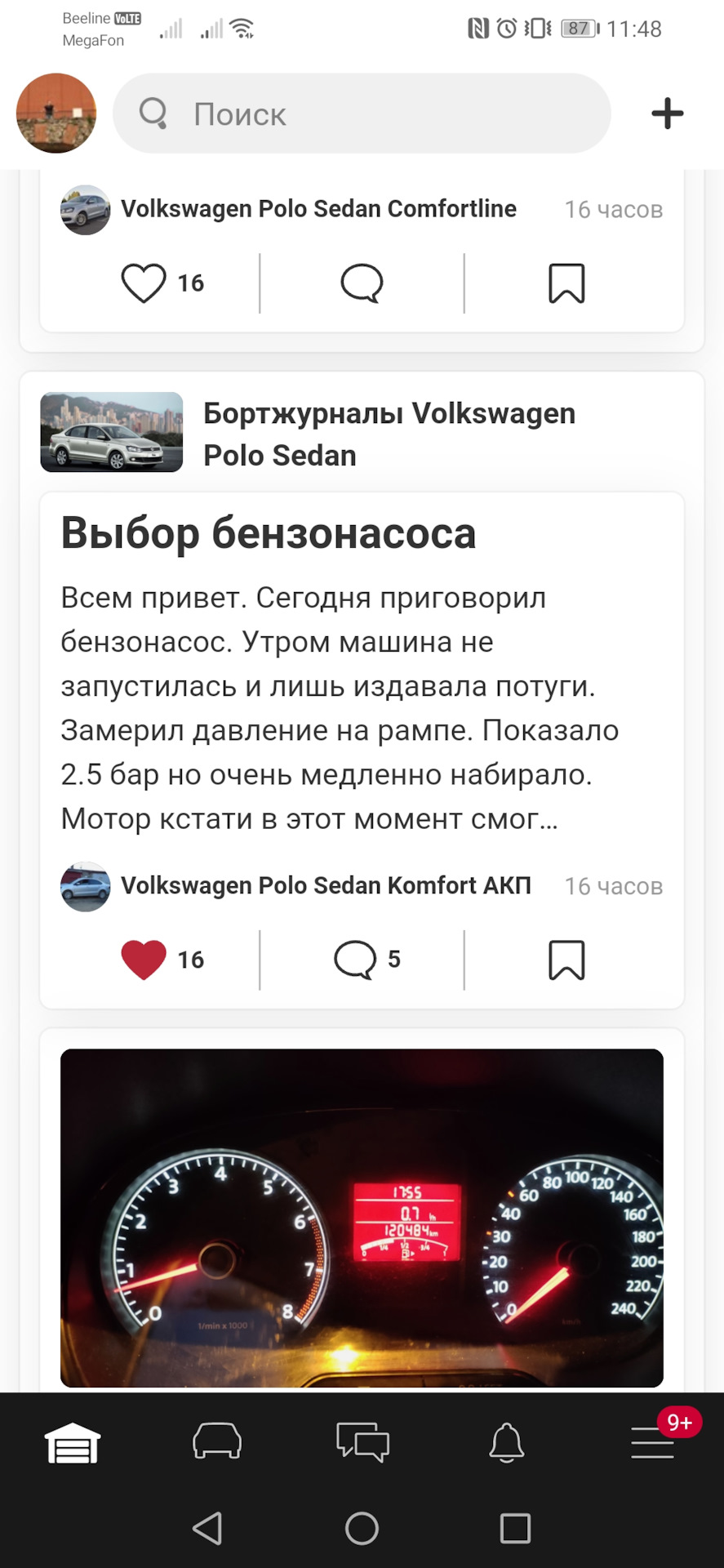Image resolution: width=724 pixels, height=1568 pixels.
Task: Tap the plus icon to create a post
Action: tap(667, 114)
